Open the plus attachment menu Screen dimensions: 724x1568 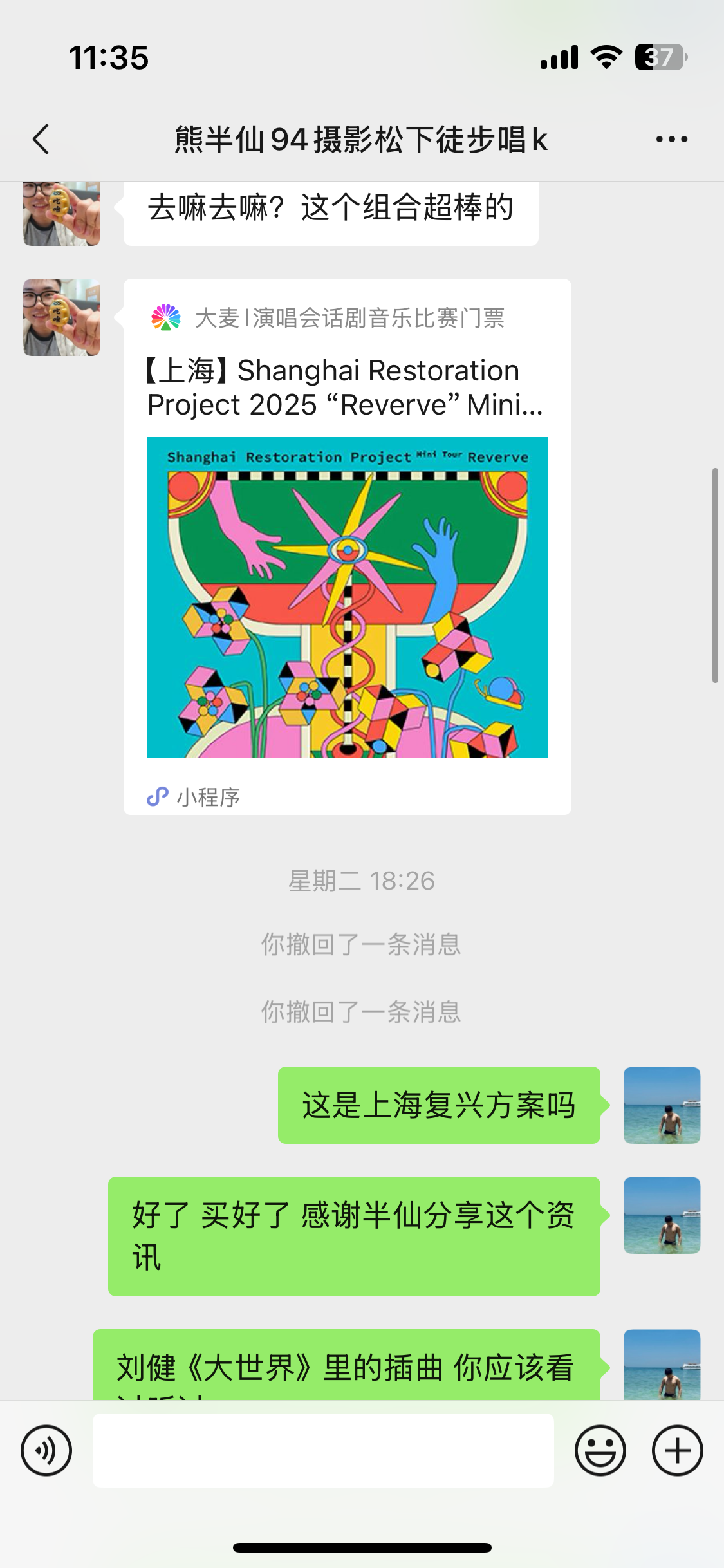tap(678, 1450)
